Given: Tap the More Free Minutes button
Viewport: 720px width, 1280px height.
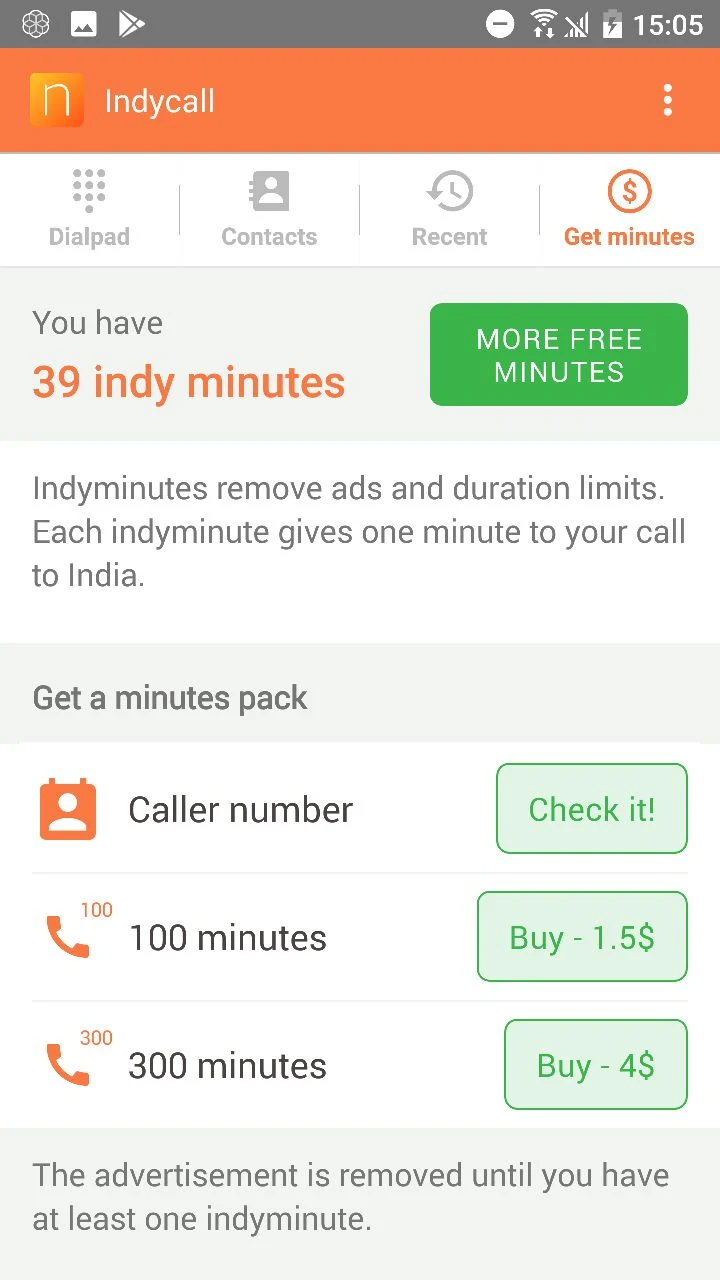Looking at the screenshot, I should [559, 355].
